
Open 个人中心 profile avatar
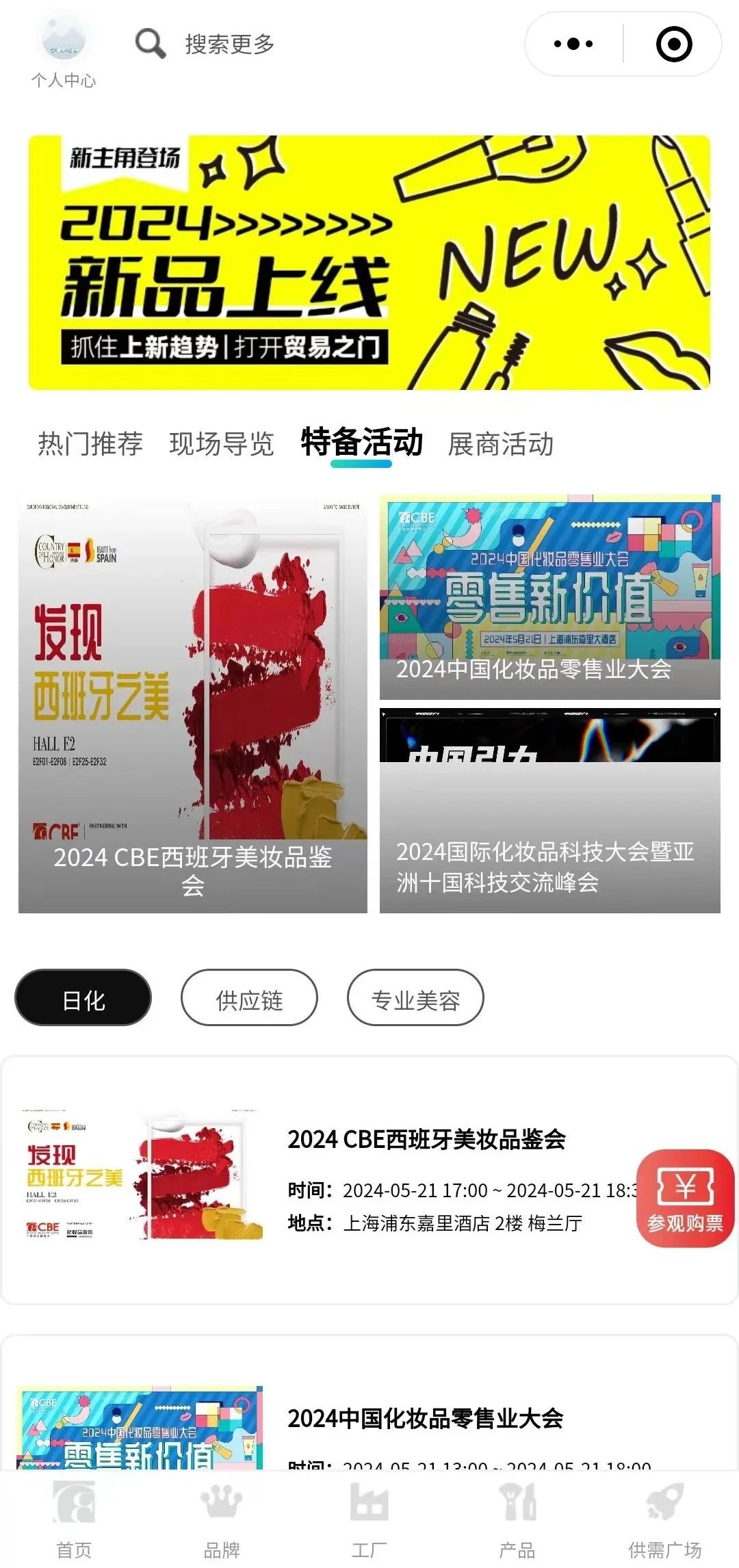tap(63, 41)
